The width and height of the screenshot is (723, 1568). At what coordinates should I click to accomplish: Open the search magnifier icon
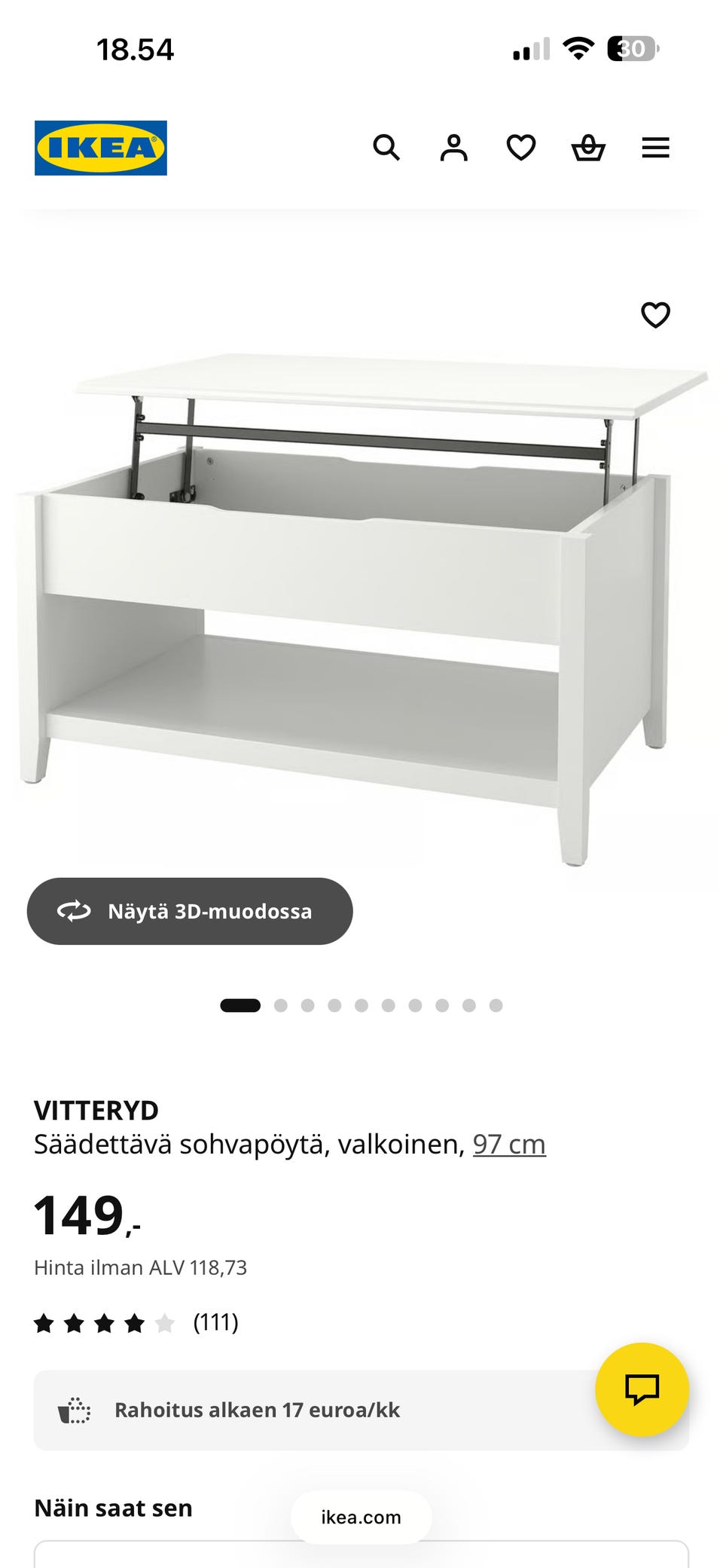(386, 148)
